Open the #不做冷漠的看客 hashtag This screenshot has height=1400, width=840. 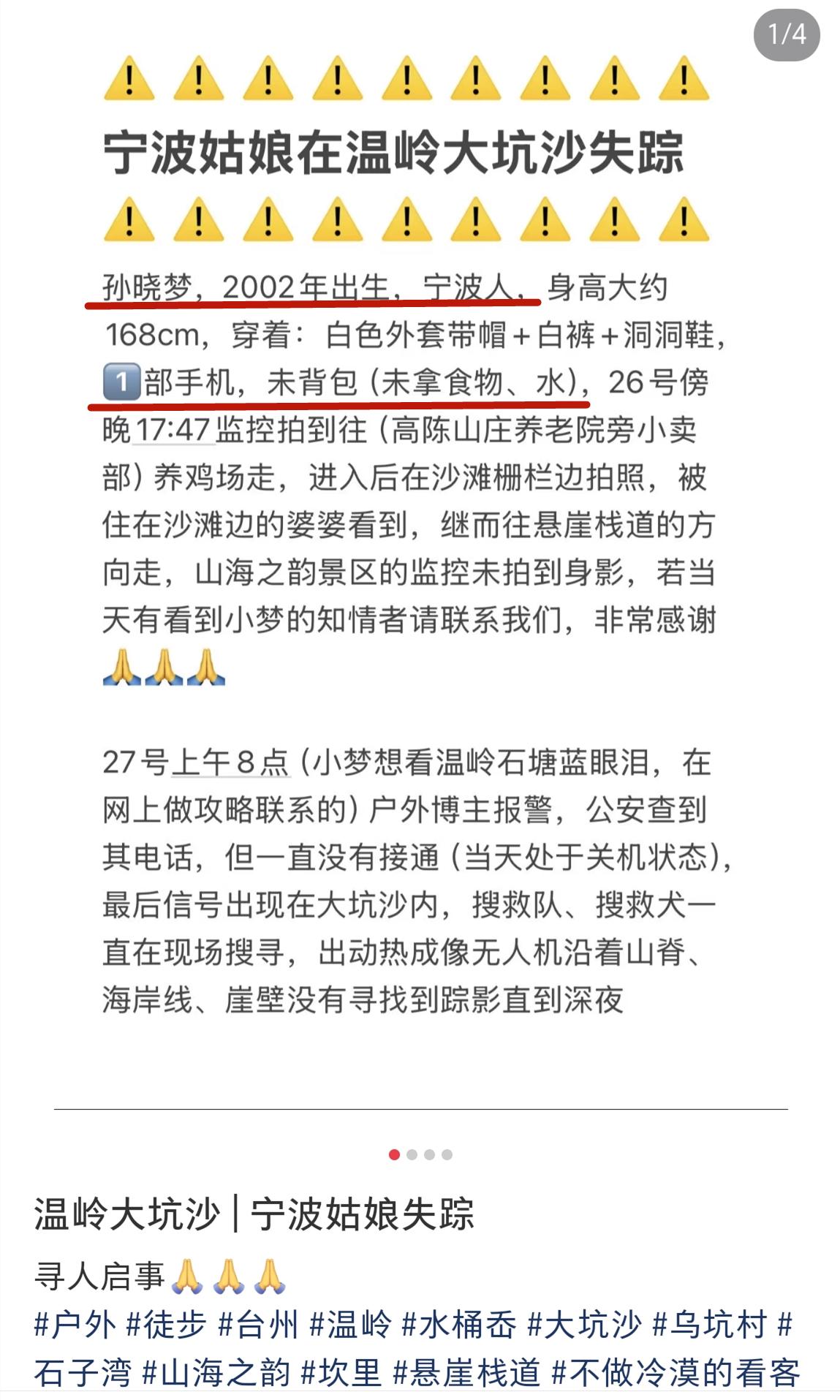[676, 1372]
